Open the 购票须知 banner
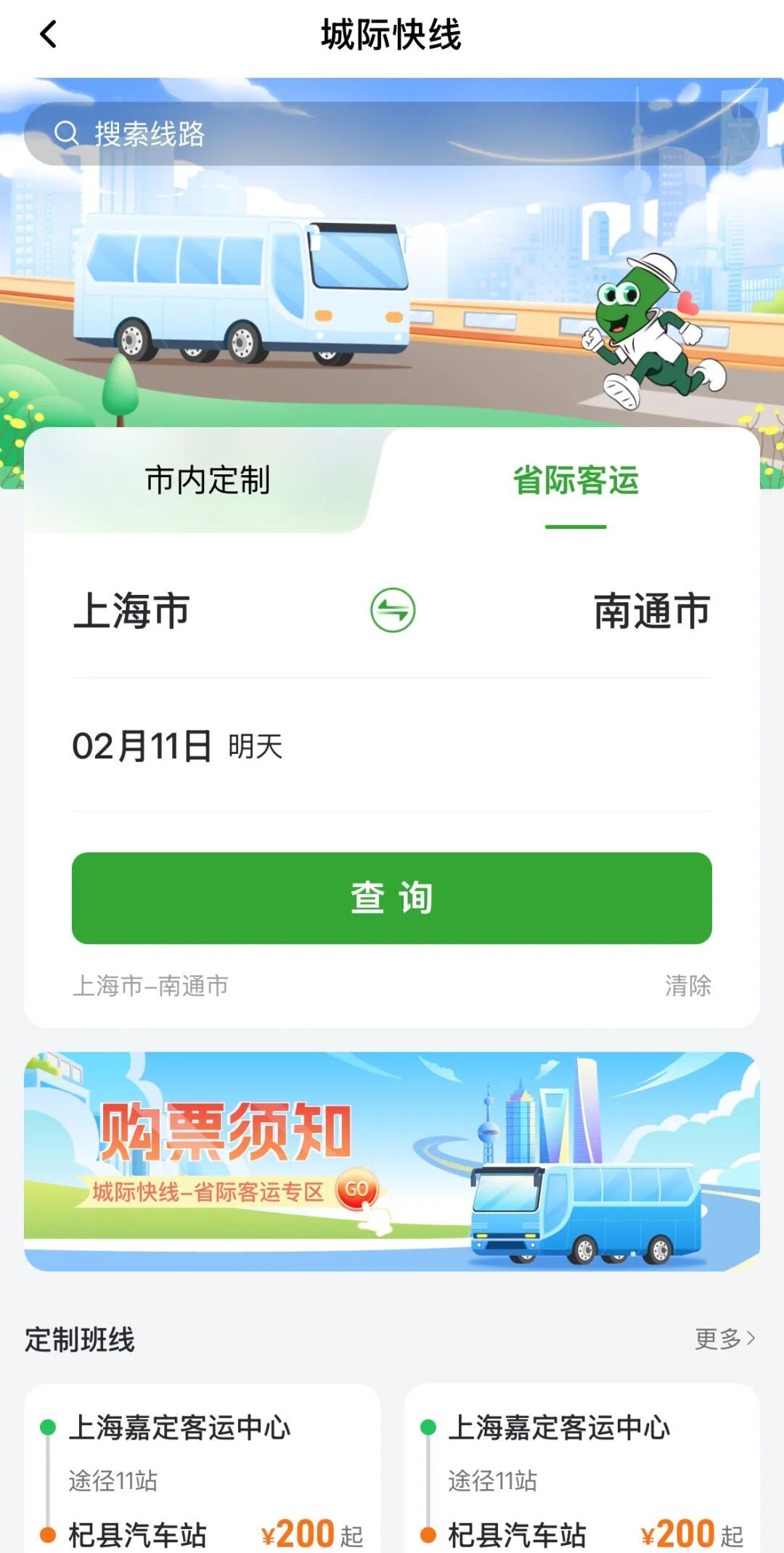784x1553 pixels. (392, 1161)
